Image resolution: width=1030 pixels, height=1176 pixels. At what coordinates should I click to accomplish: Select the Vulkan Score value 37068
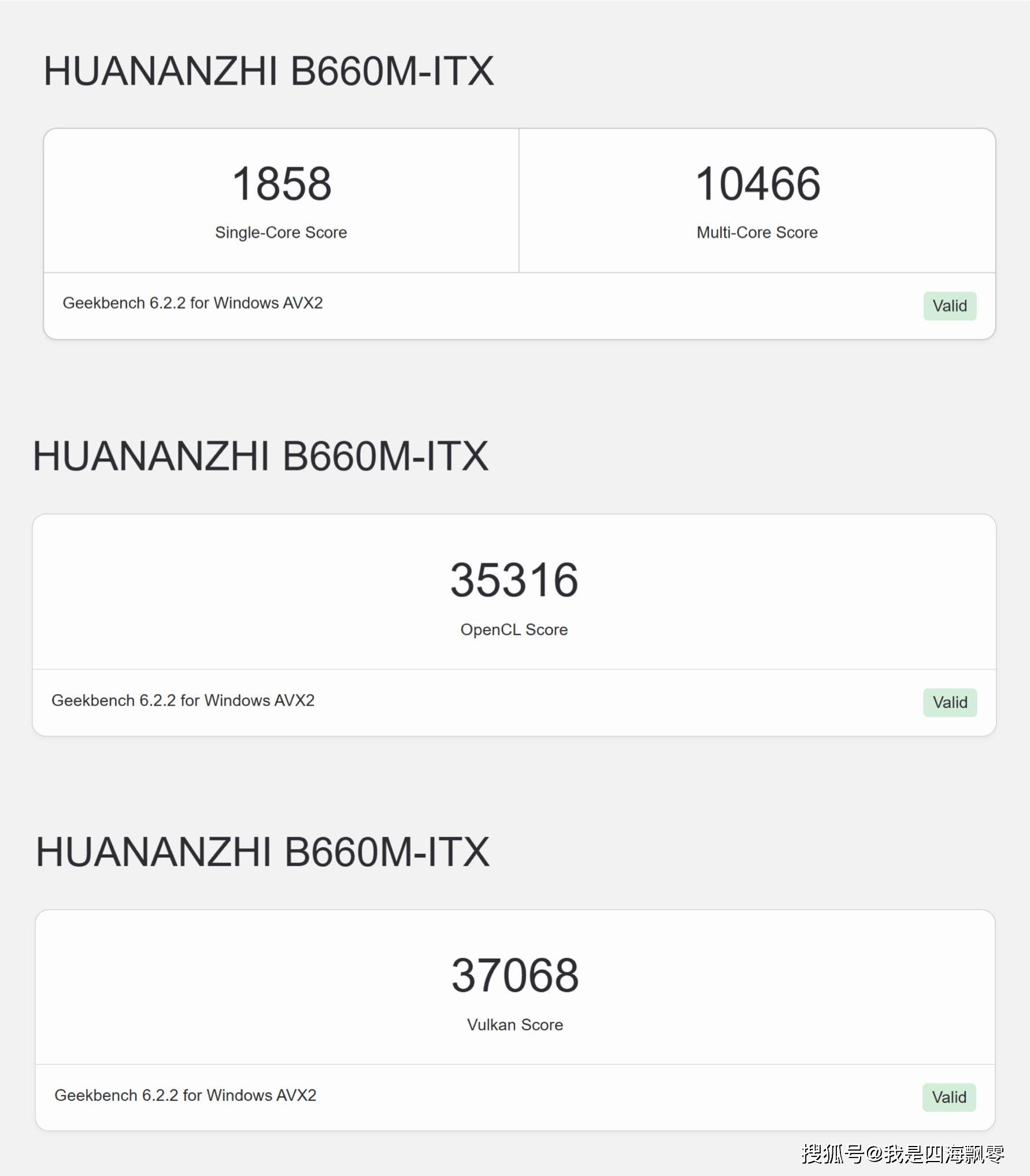[x=516, y=975]
